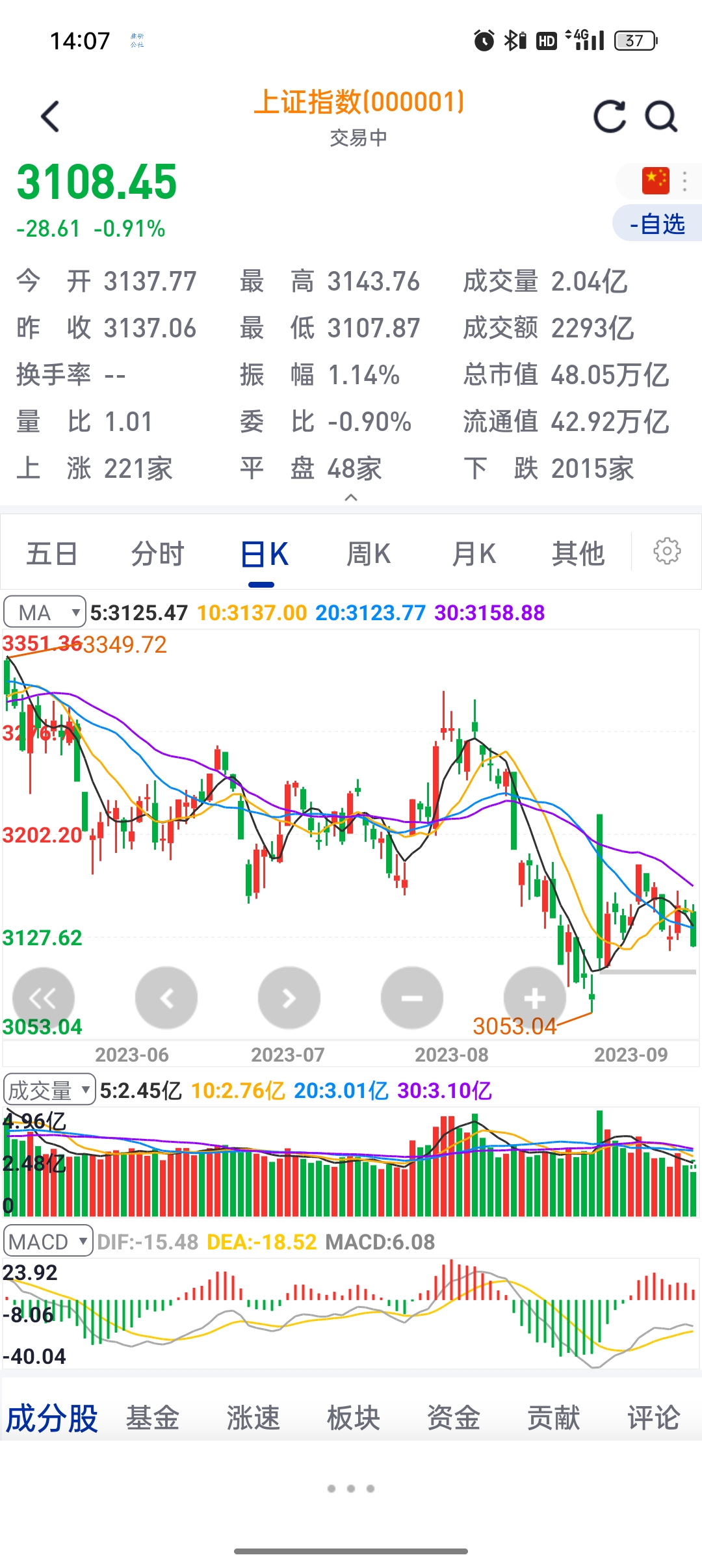Open the 评论 tab
The width and height of the screenshot is (702, 1568).
[654, 1418]
